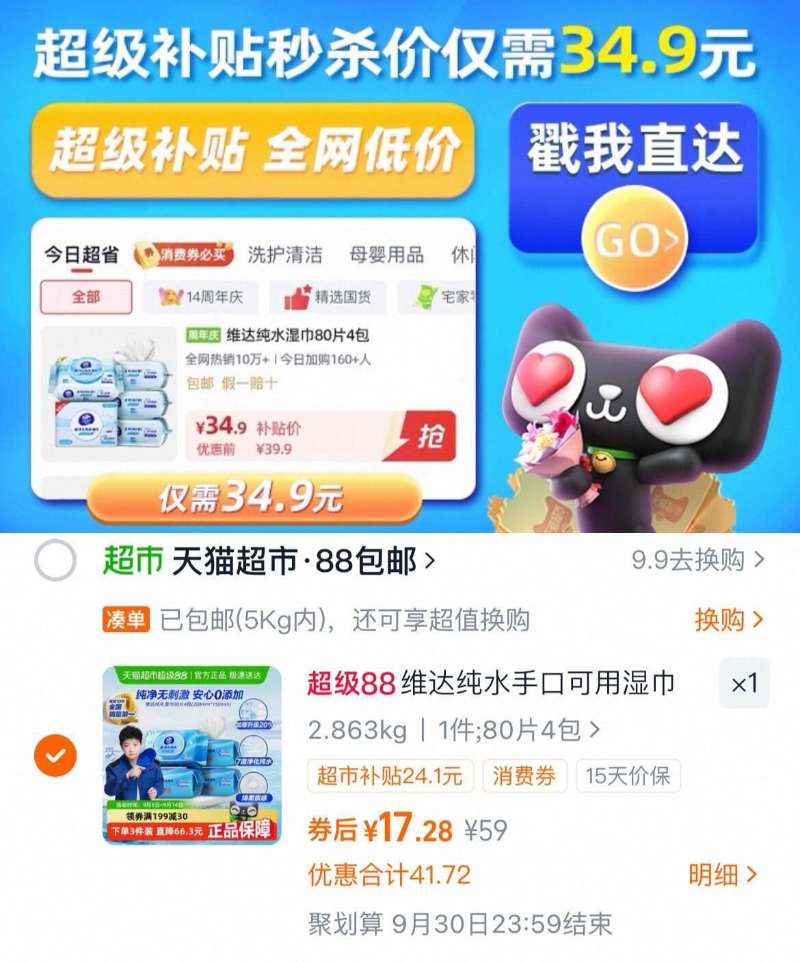Select the 全部 filter option
Image resolution: width=800 pixels, height=962 pixels.
(88, 297)
